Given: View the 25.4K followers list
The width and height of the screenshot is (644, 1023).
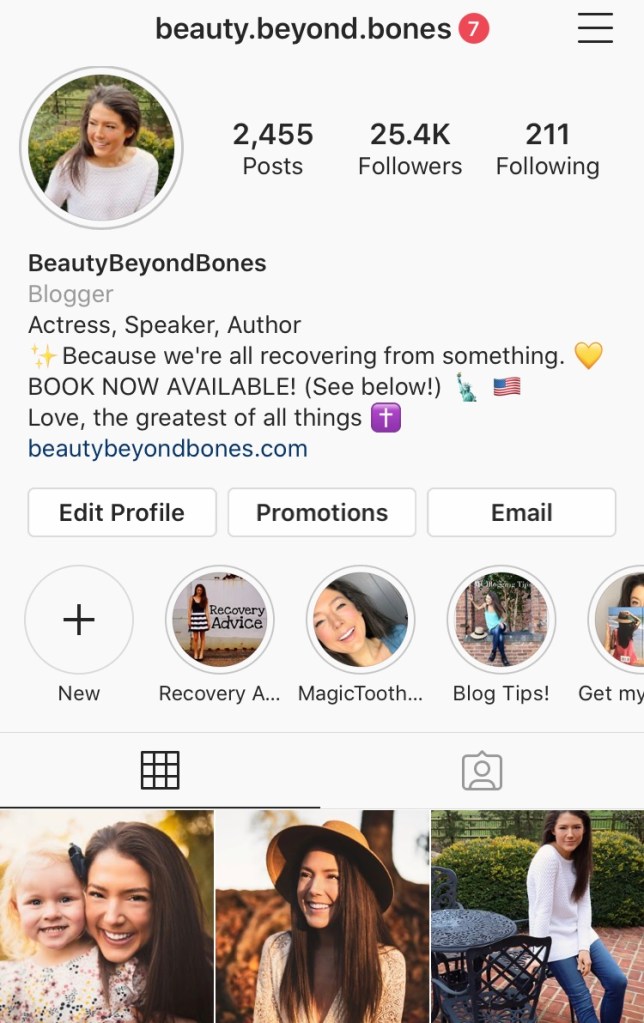Looking at the screenshot, I should (x=410, y=149).
